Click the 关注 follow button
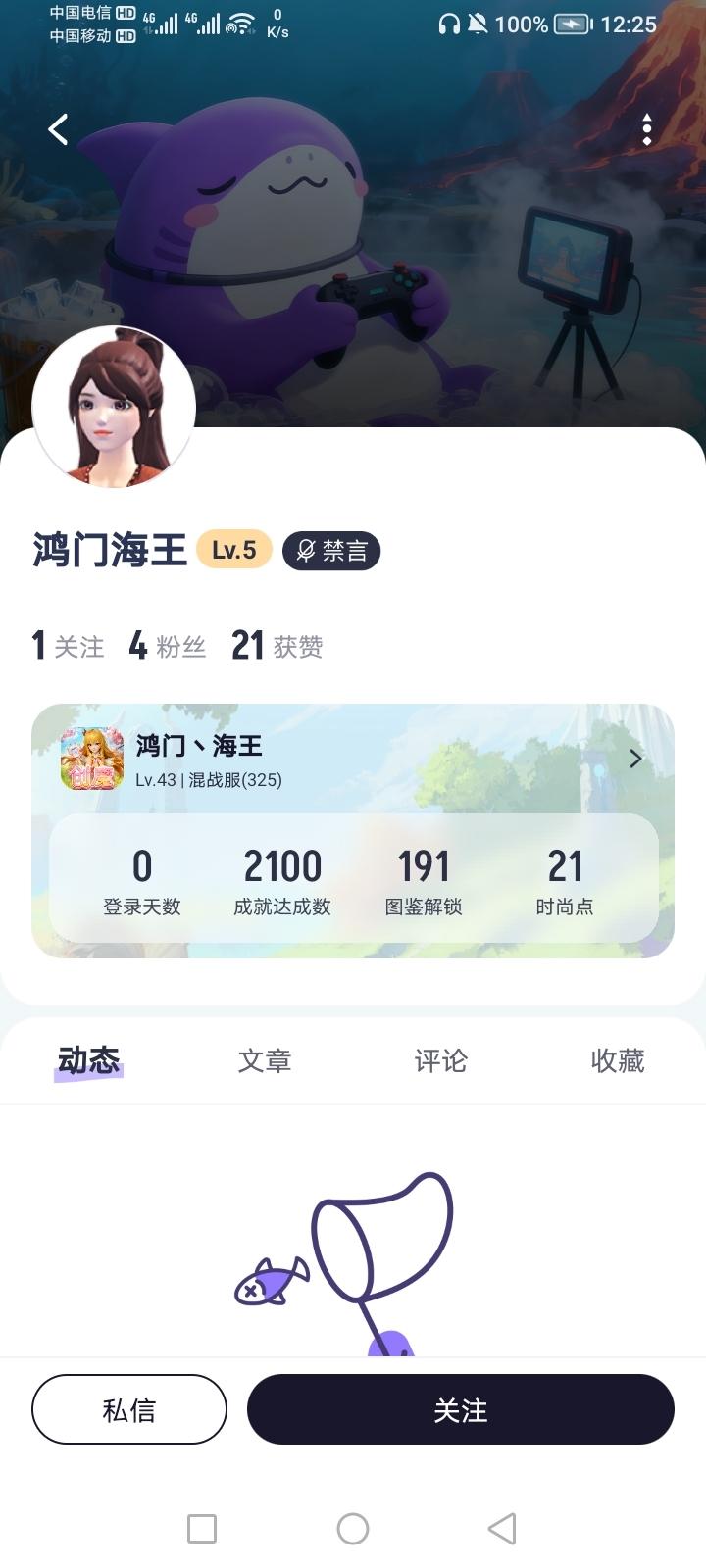Image resolution: width=706 pixels, height=1568 pixels. click(459, 1408)
